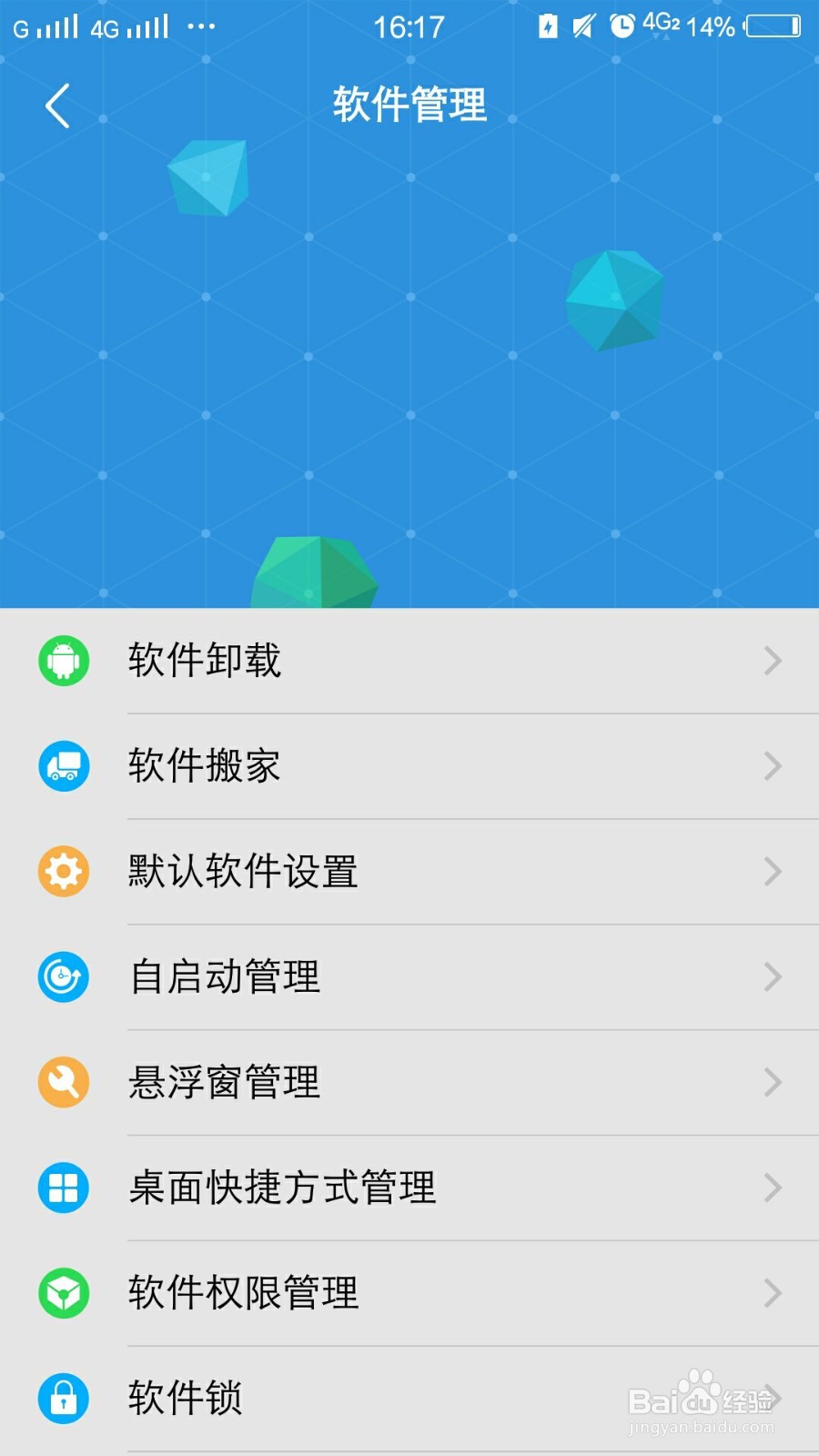The image size is (819, 1456).
Task: Tap the battery level indicator
Action: coord(773,25)
